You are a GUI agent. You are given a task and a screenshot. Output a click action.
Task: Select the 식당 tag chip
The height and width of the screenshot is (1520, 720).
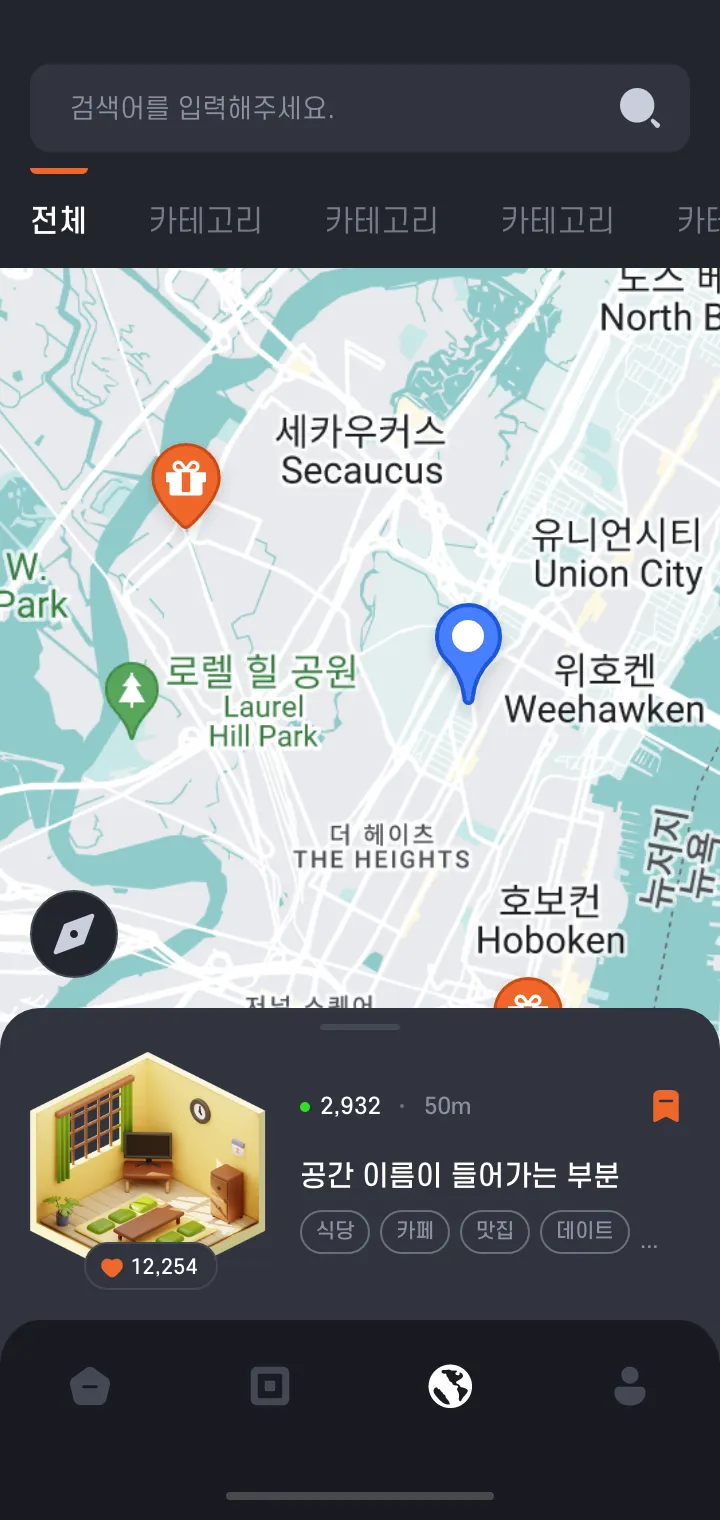335,1232
